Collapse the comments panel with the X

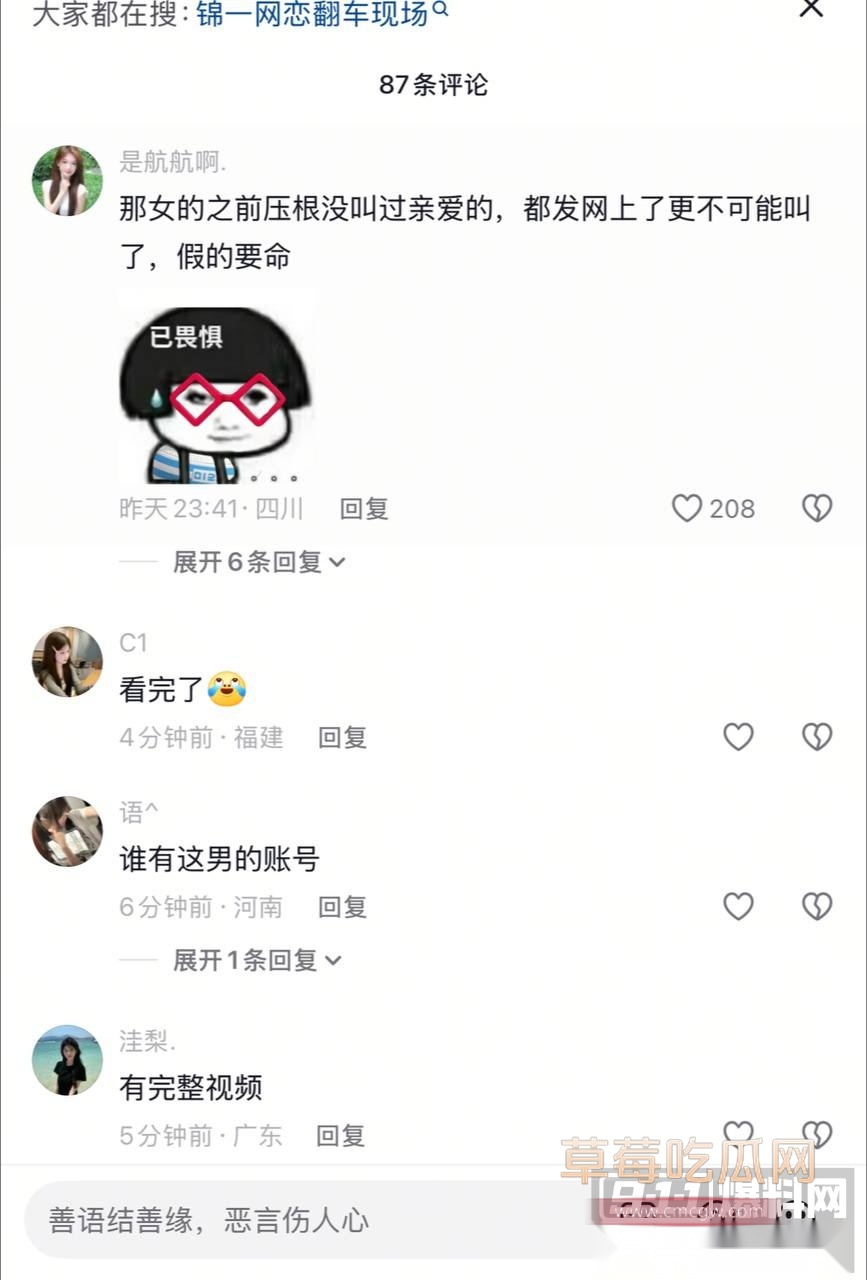[x=811, y=10]
